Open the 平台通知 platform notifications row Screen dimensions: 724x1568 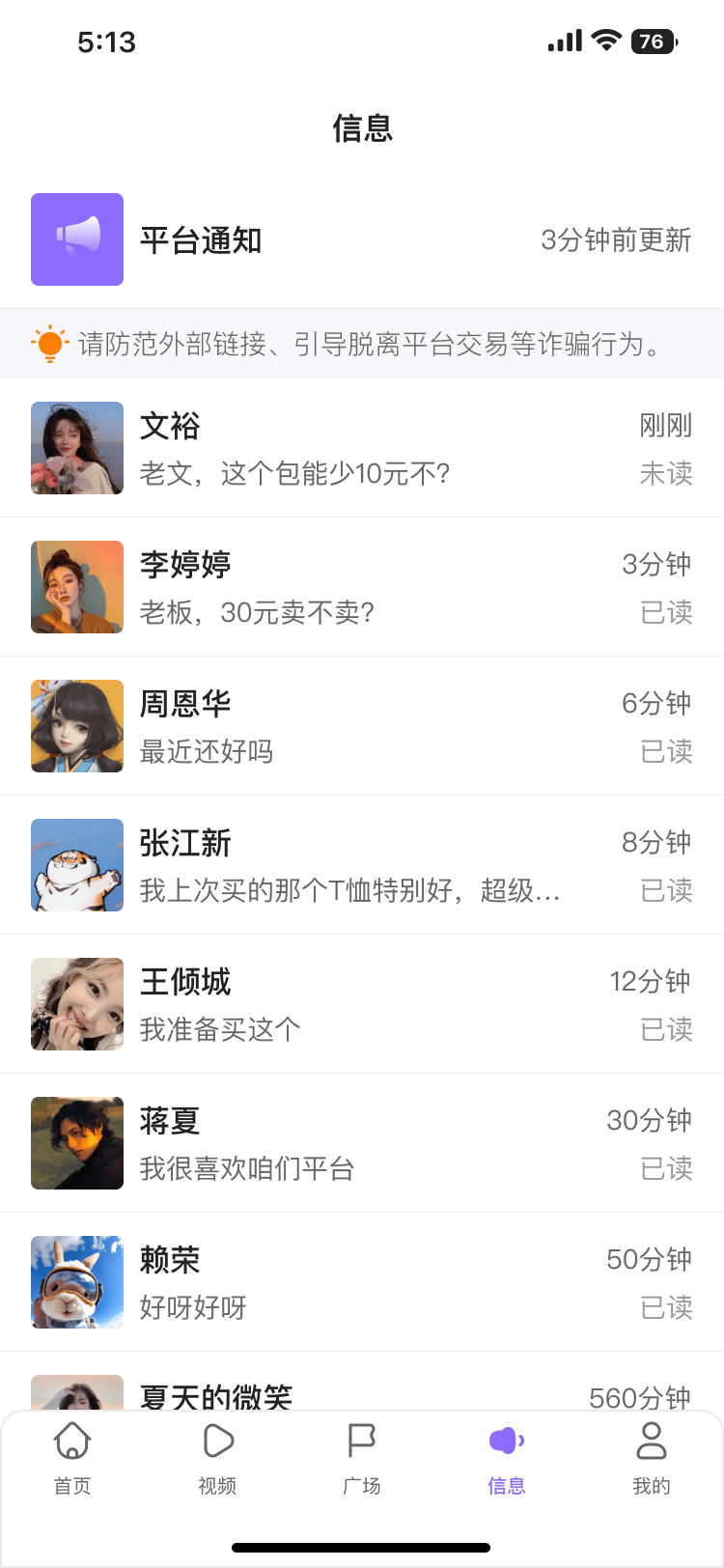361,239
